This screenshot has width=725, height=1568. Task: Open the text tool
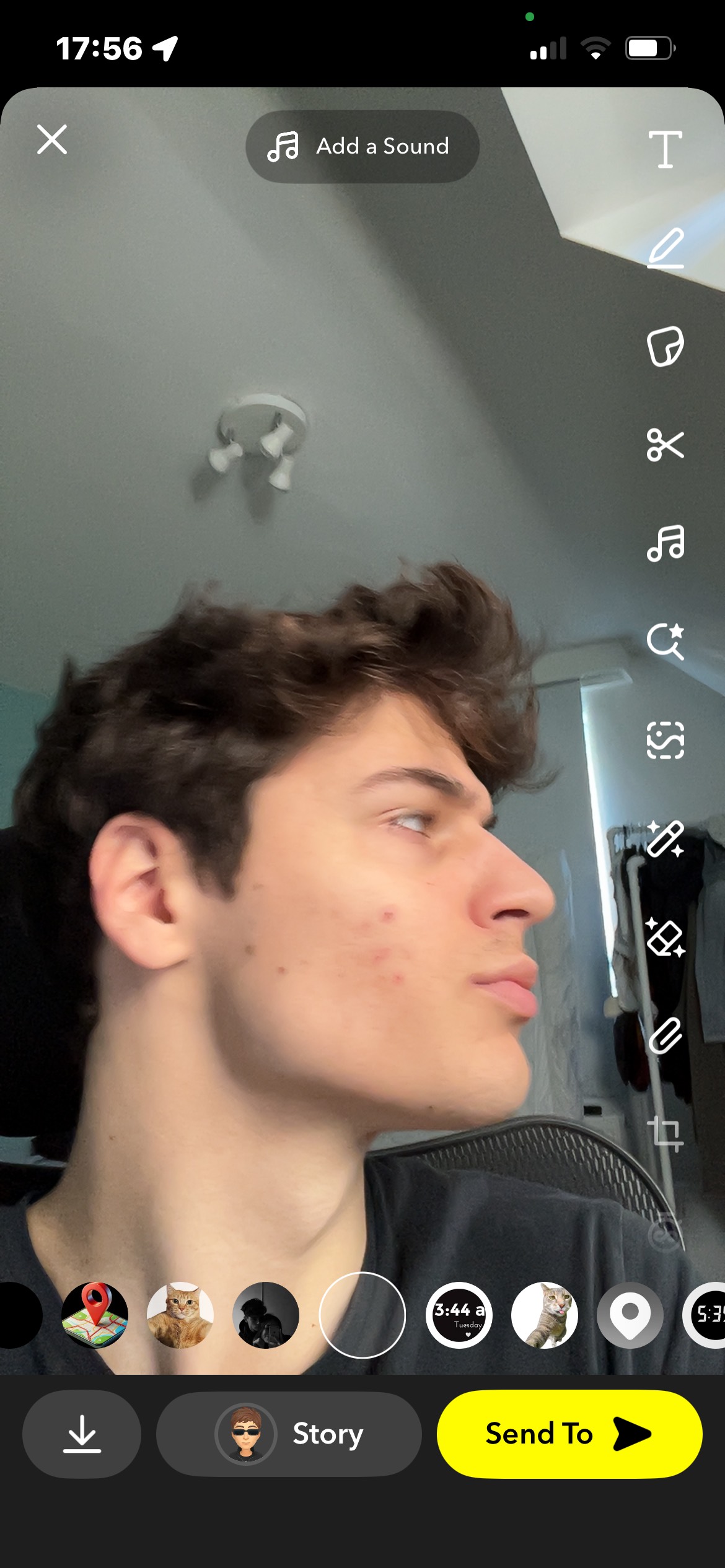pyautogui.click(x=666, y=149)
